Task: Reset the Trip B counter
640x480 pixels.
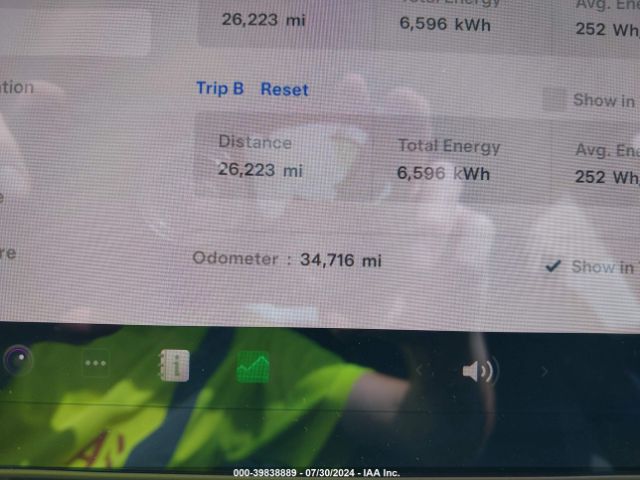Action: (x=284, y=89)
